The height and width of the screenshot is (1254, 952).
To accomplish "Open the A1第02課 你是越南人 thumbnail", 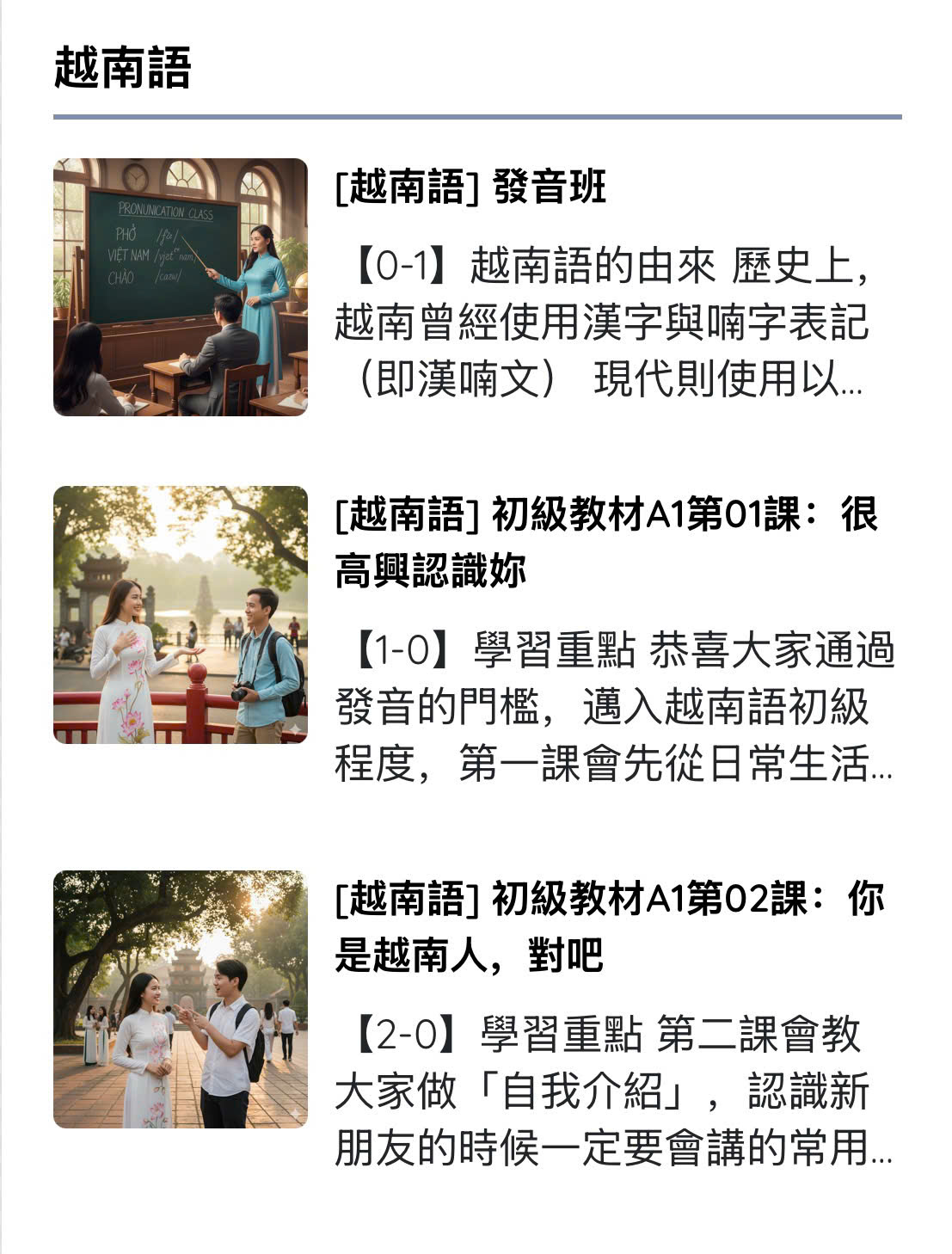I will click(180, 999).
